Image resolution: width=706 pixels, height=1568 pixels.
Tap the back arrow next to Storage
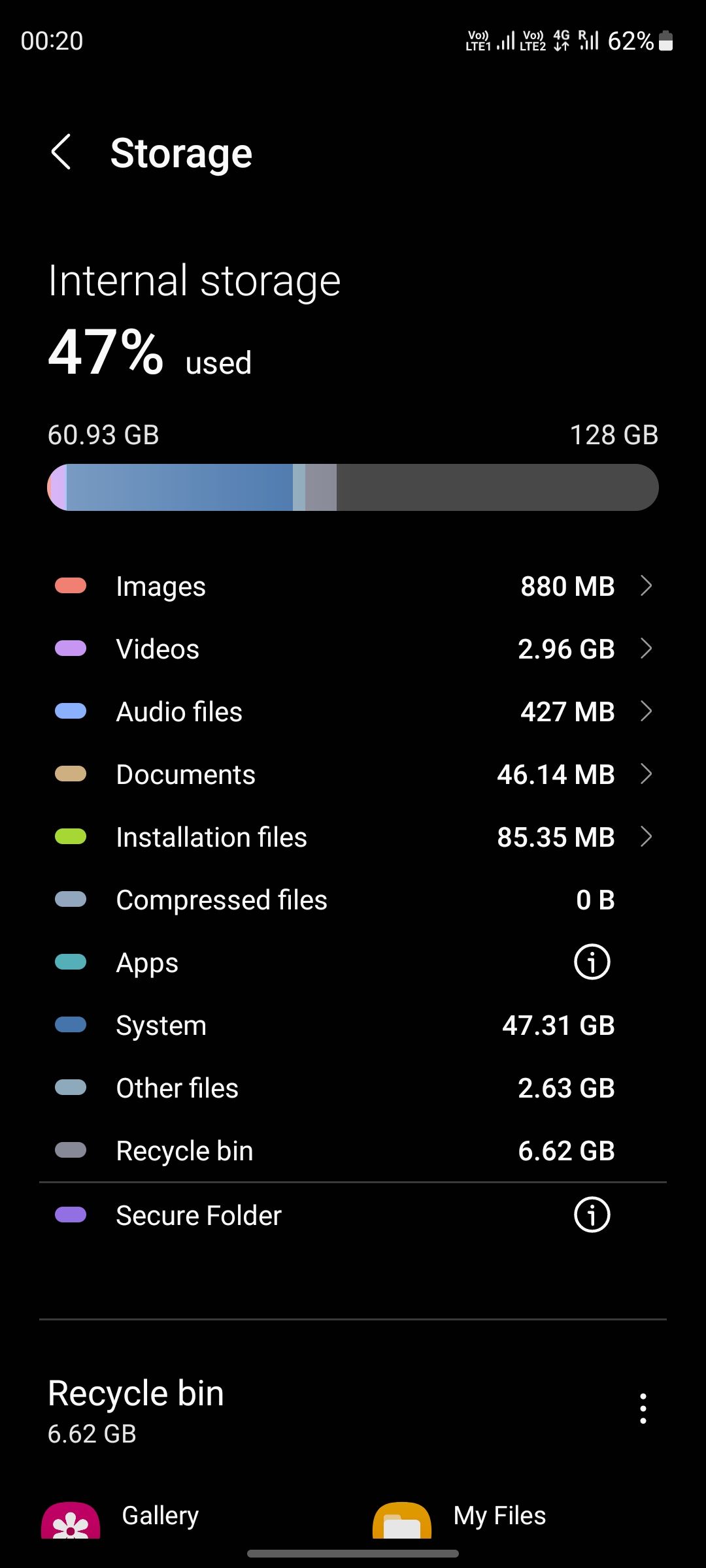click(x=62, y=152)
